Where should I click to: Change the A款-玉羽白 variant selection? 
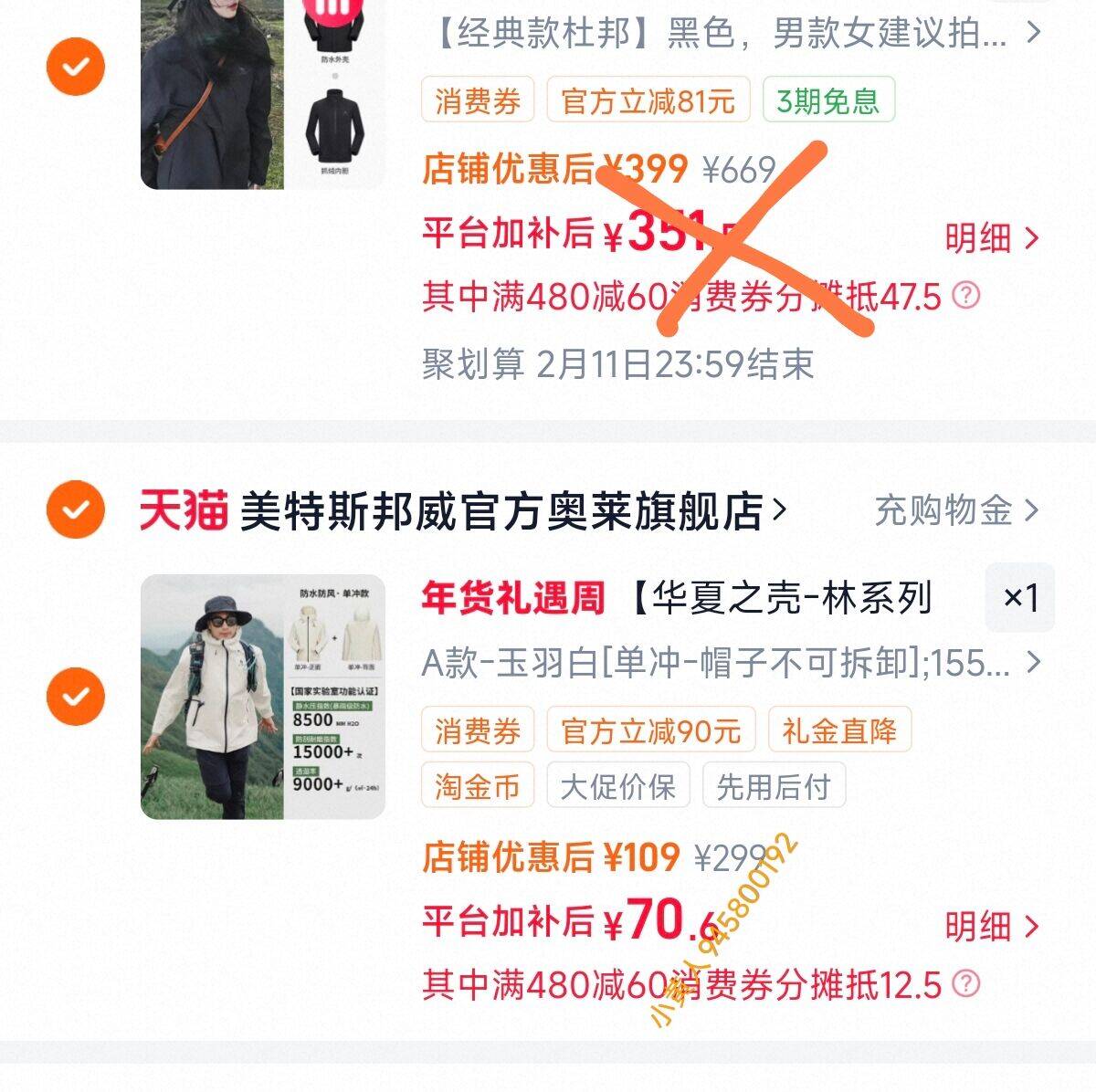(x=731, y=664)
